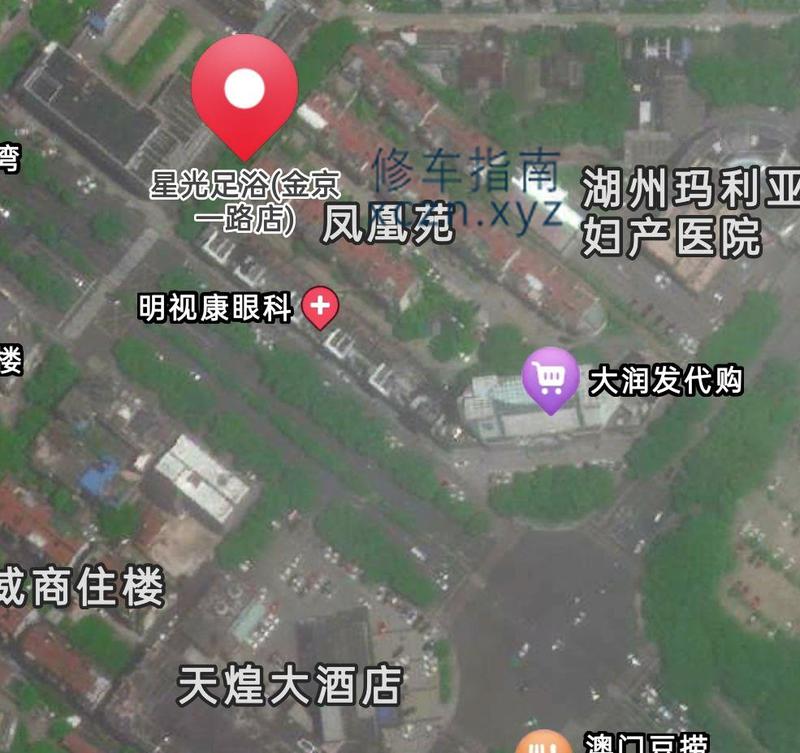800x753 pixels.
Task: Tap the red pin for 星光足浴(金京一路店)
Action: tap(245, 92)
